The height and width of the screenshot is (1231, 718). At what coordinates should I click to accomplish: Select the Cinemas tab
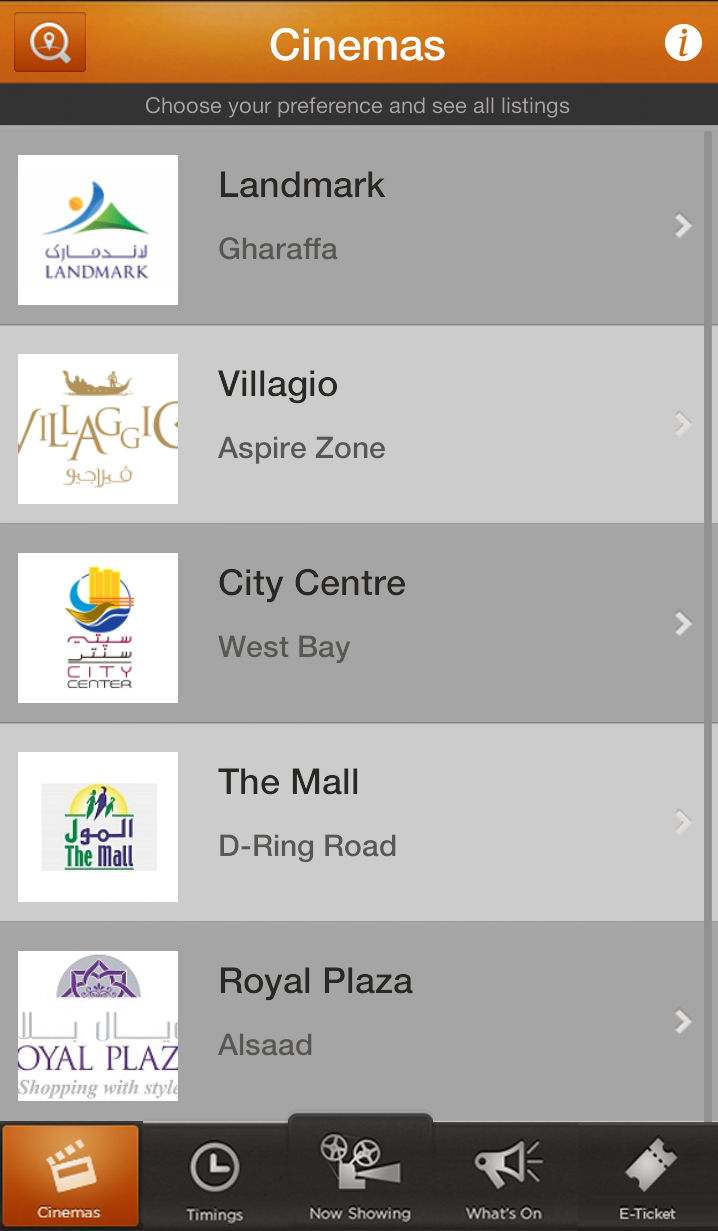[x=70, y=1177]
